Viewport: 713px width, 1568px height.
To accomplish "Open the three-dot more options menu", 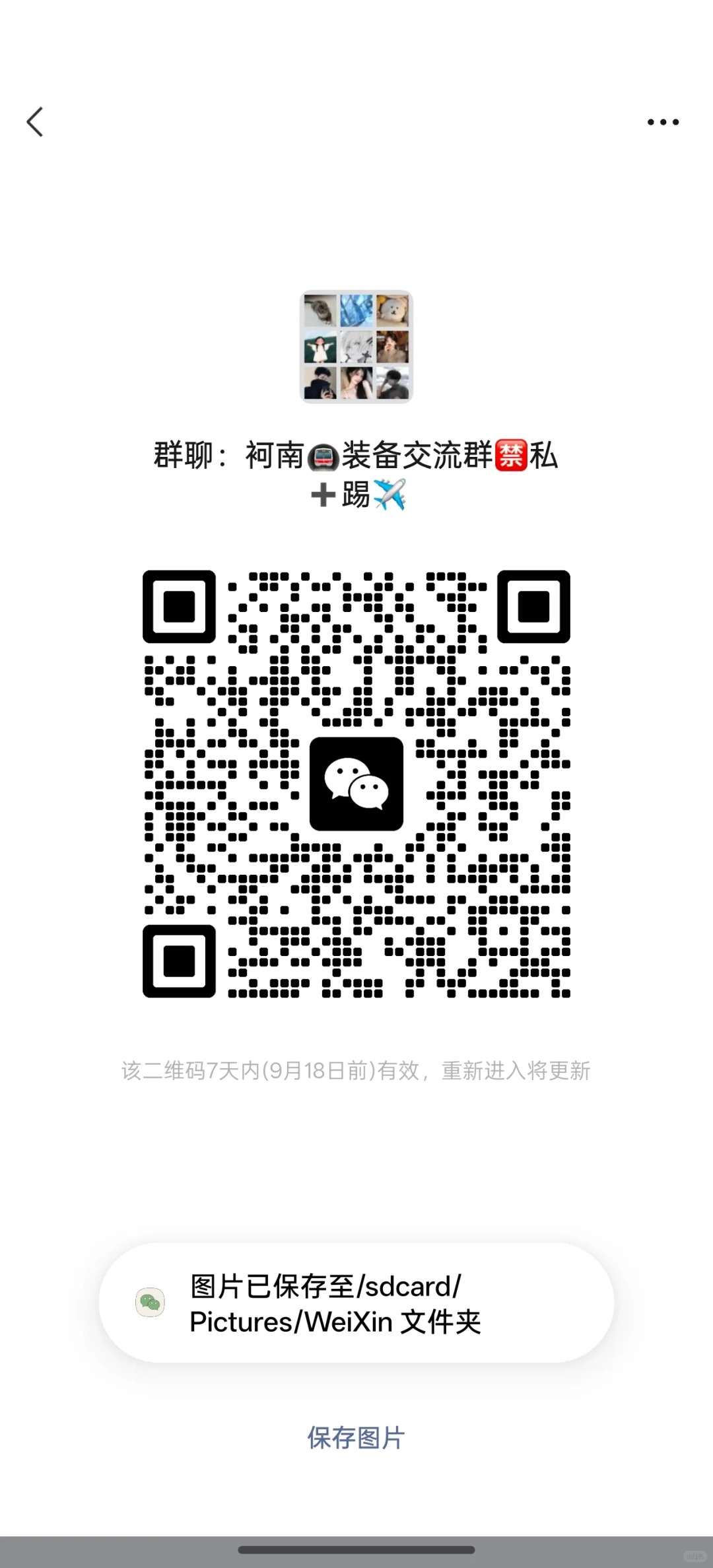I will [663, 122].
